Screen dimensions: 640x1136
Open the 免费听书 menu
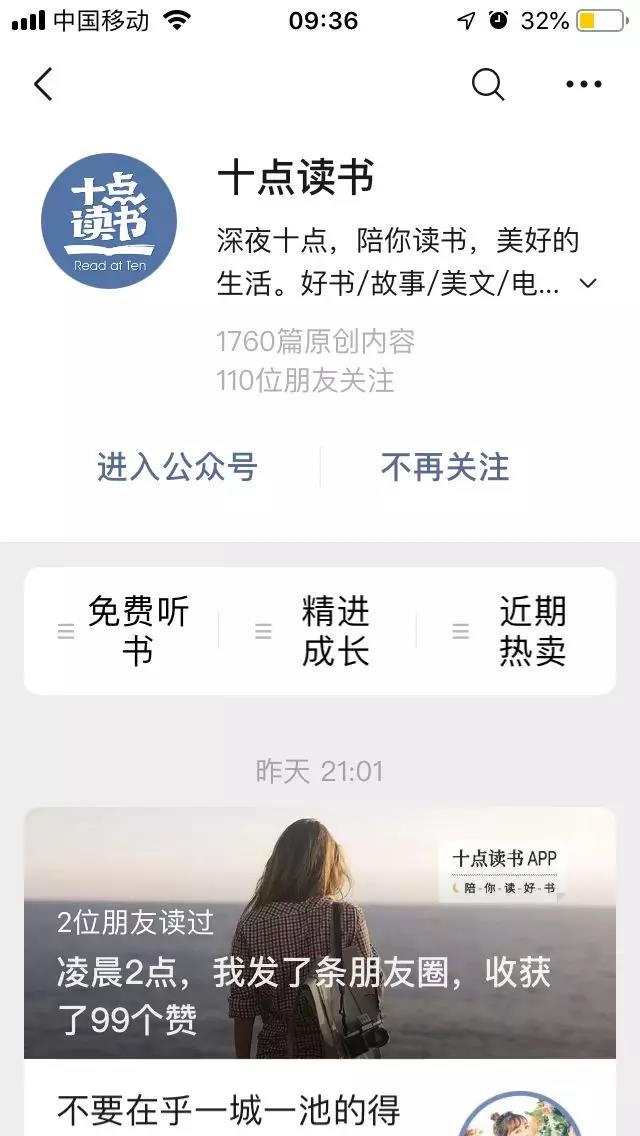(x=124, y=631)
